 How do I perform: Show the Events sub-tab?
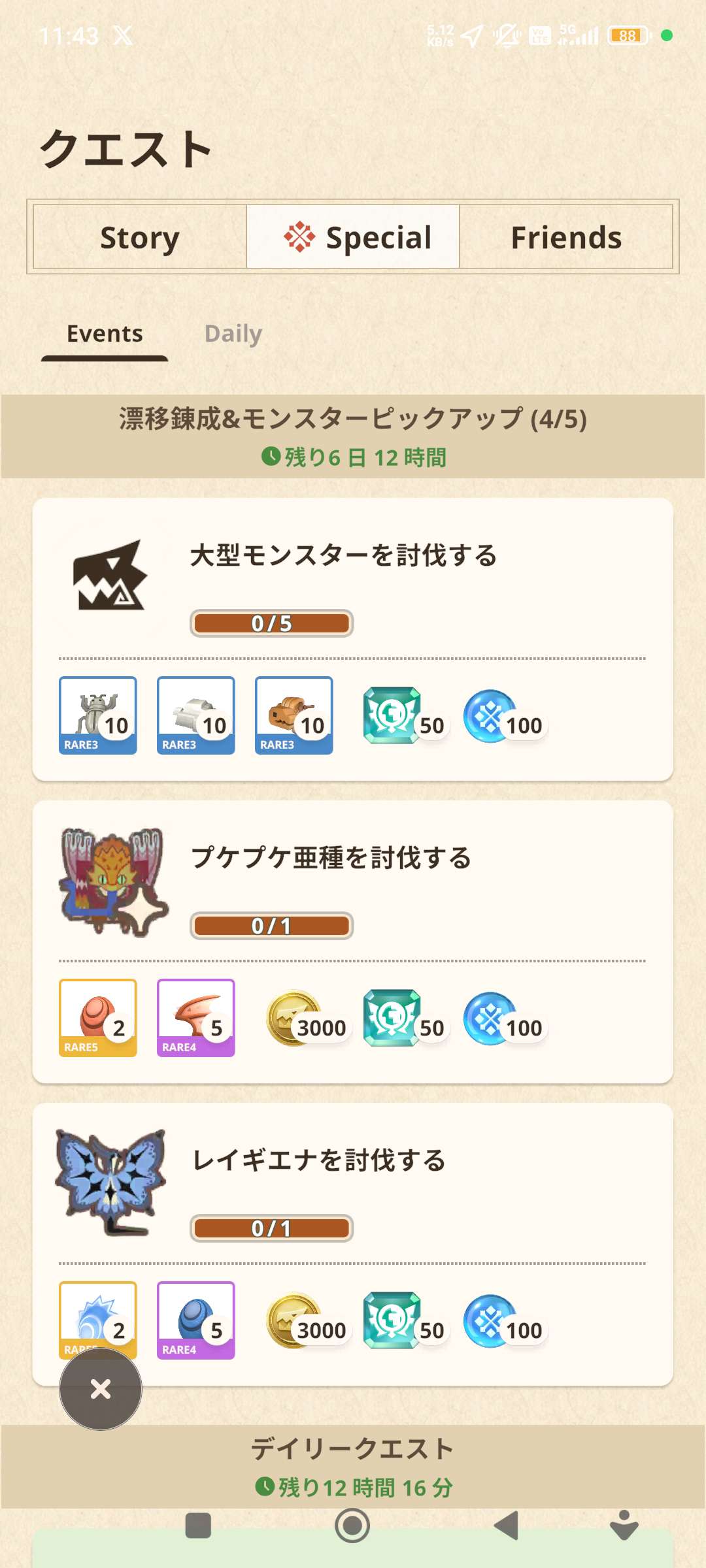point(105,334)
